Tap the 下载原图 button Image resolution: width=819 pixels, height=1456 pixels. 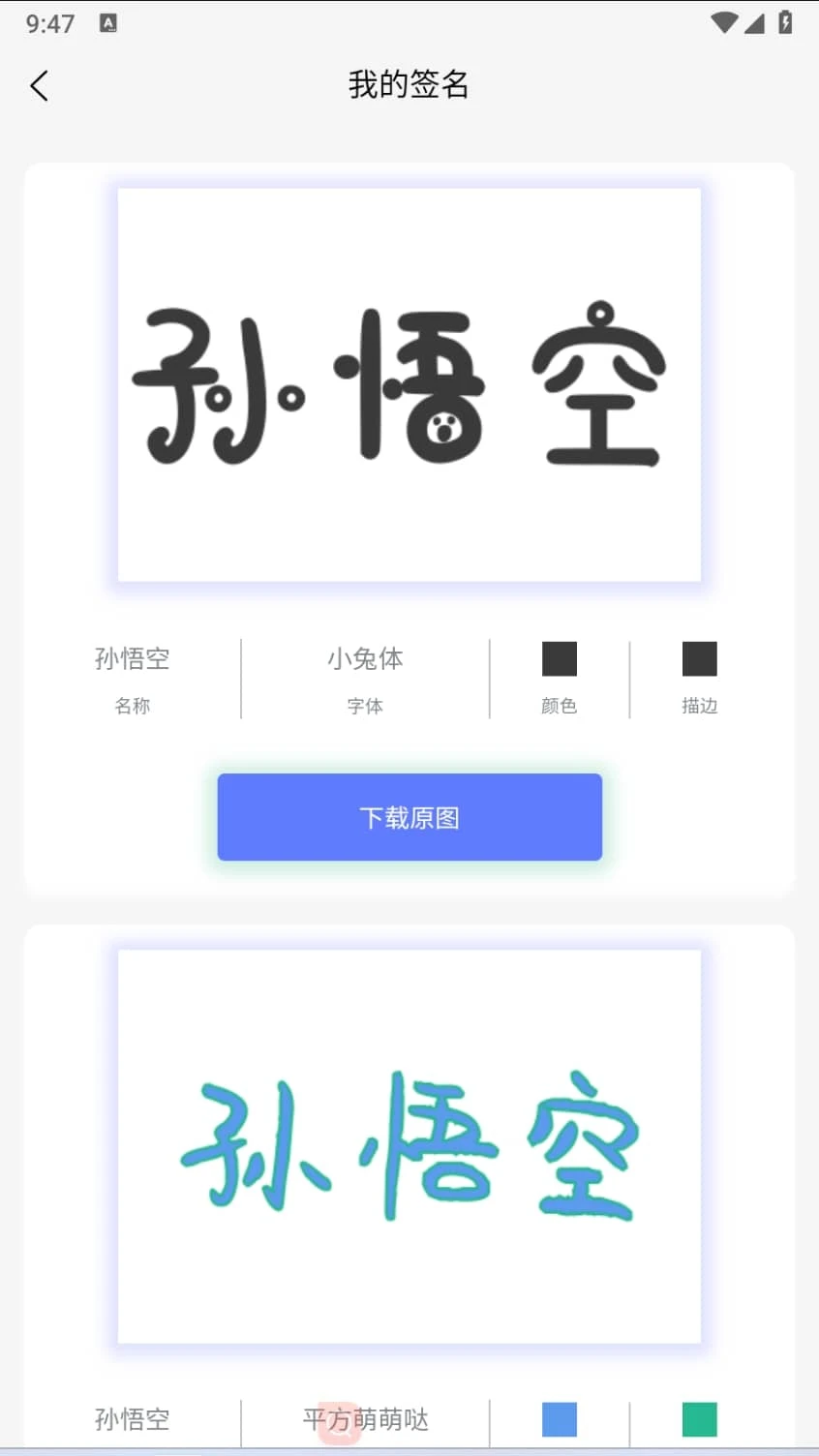pyautogui.click(x=409, y=817)
